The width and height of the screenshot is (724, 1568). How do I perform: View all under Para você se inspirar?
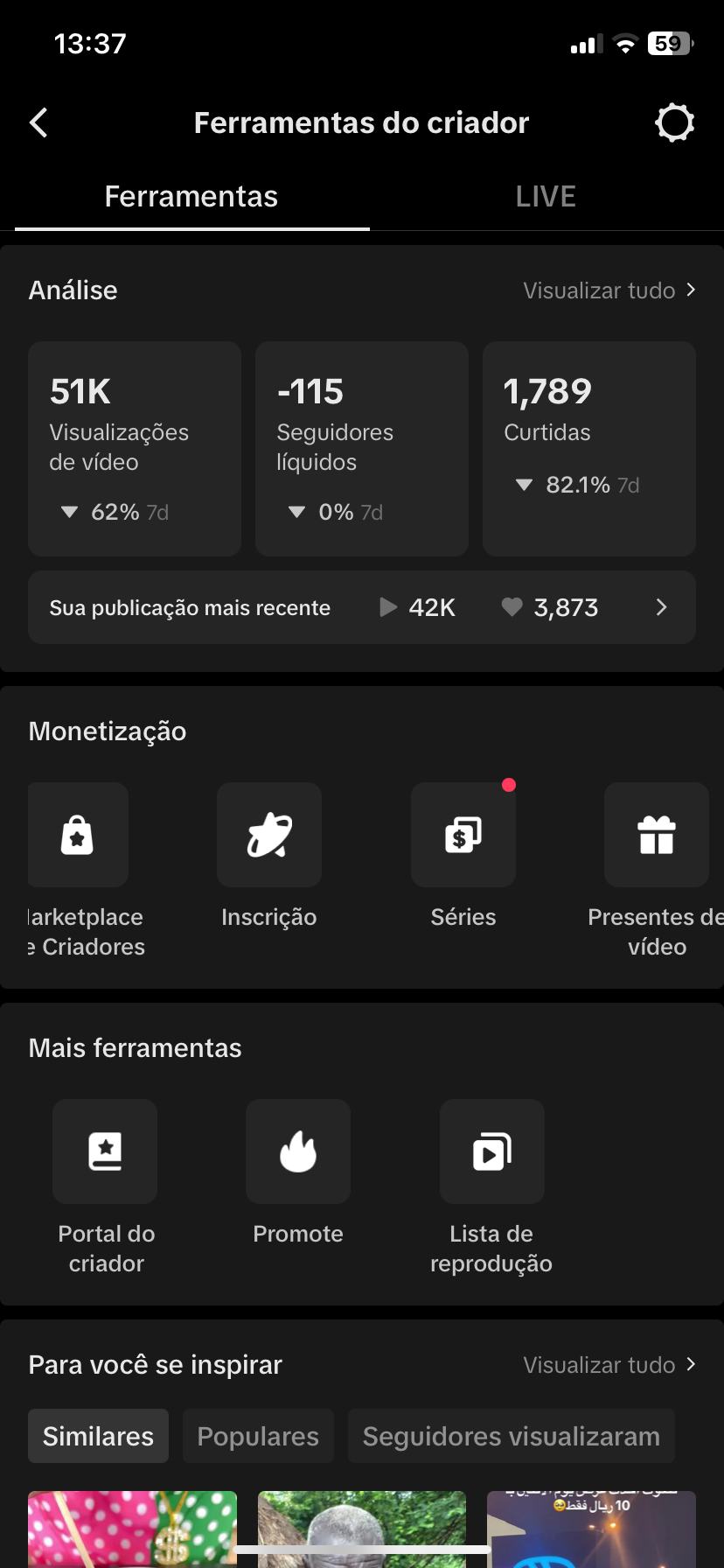coord(609,1365)
